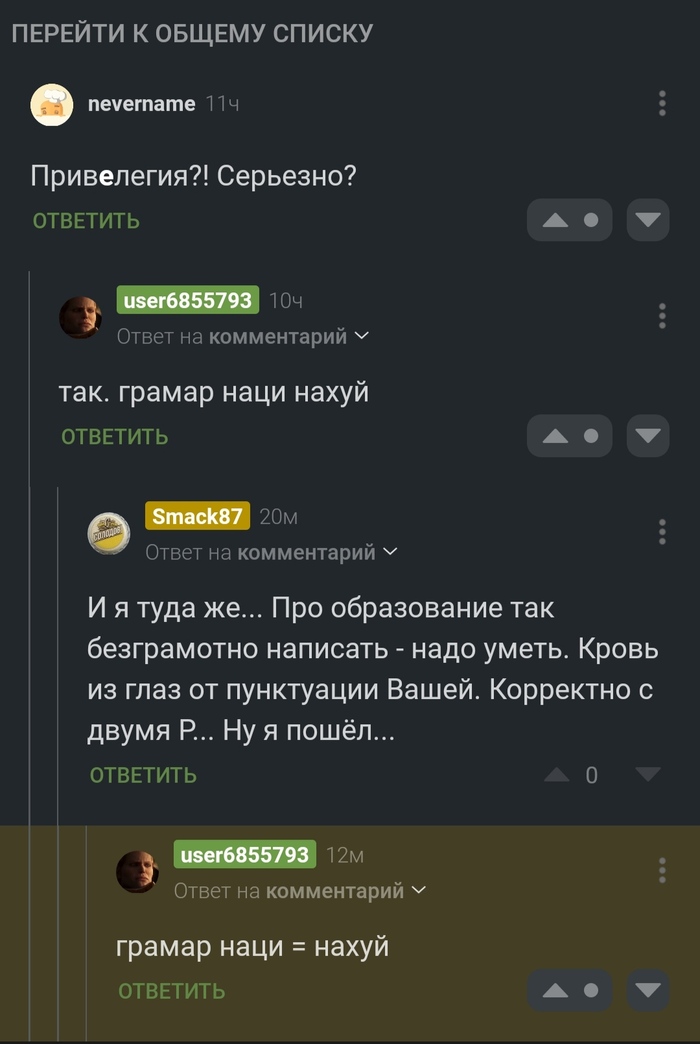Upvote the 10ч comment by user6855793
Image resolution: width=700 pixels, height=1044 pixels.
click(x=556, y=436)
